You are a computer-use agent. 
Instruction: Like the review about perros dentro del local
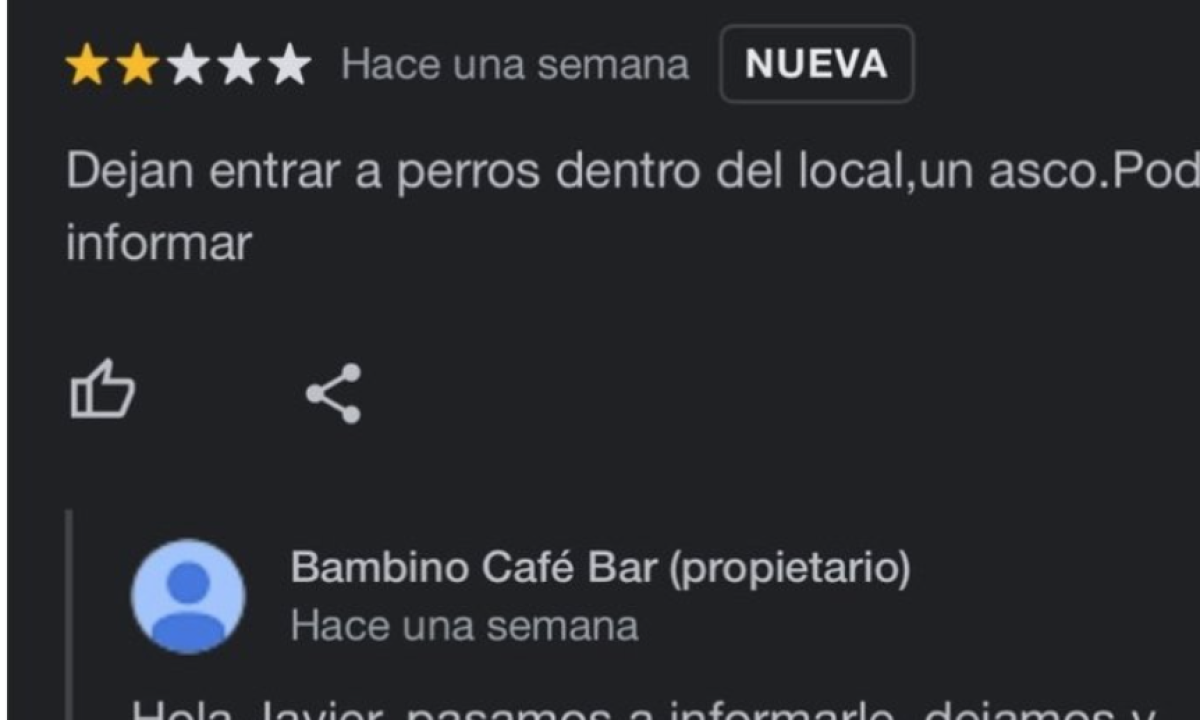point(102,390)
